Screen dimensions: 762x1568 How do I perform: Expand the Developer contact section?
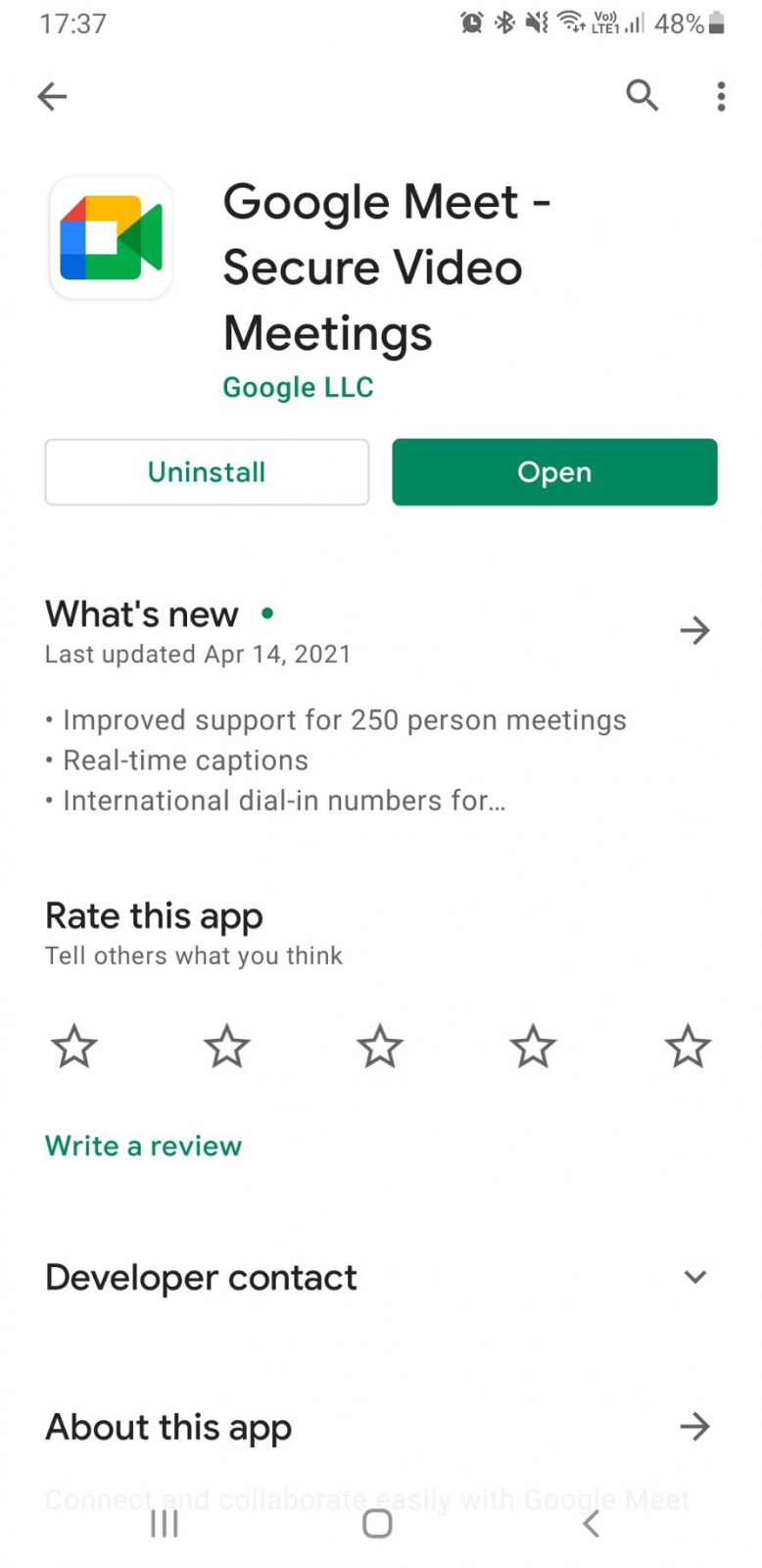coord(694,1277)
